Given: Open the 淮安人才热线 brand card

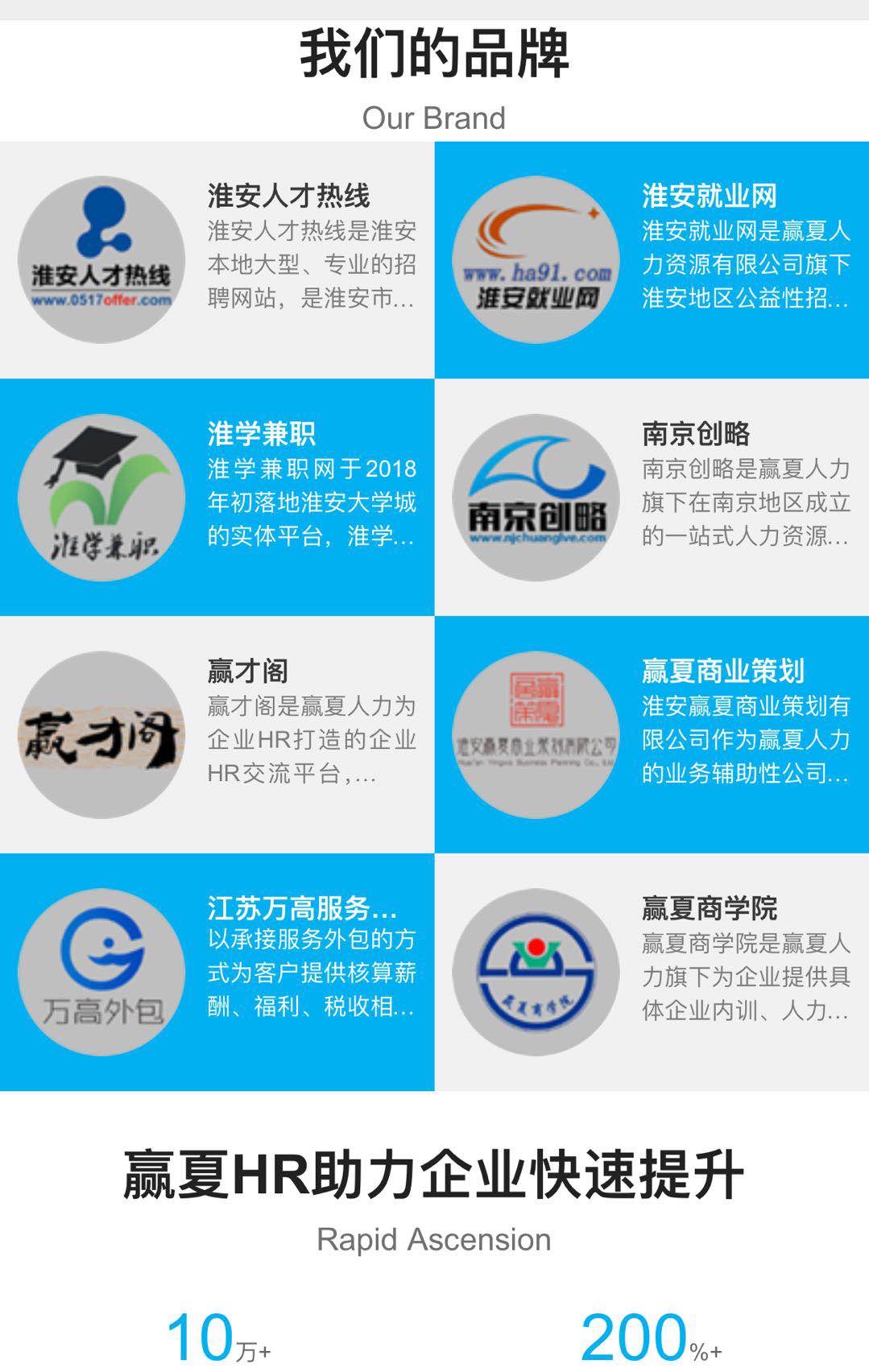Looking at the screenshot, I should click(x=217, y=260).
